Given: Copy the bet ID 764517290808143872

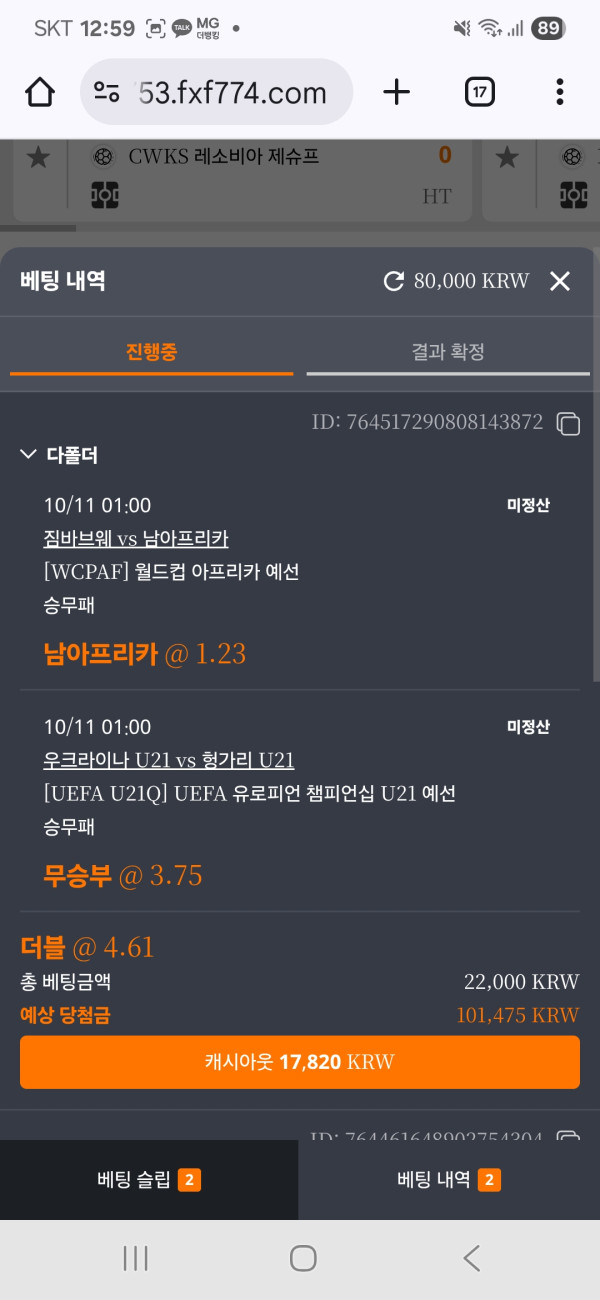Looking at the screenshot, I should pos(568,423).
